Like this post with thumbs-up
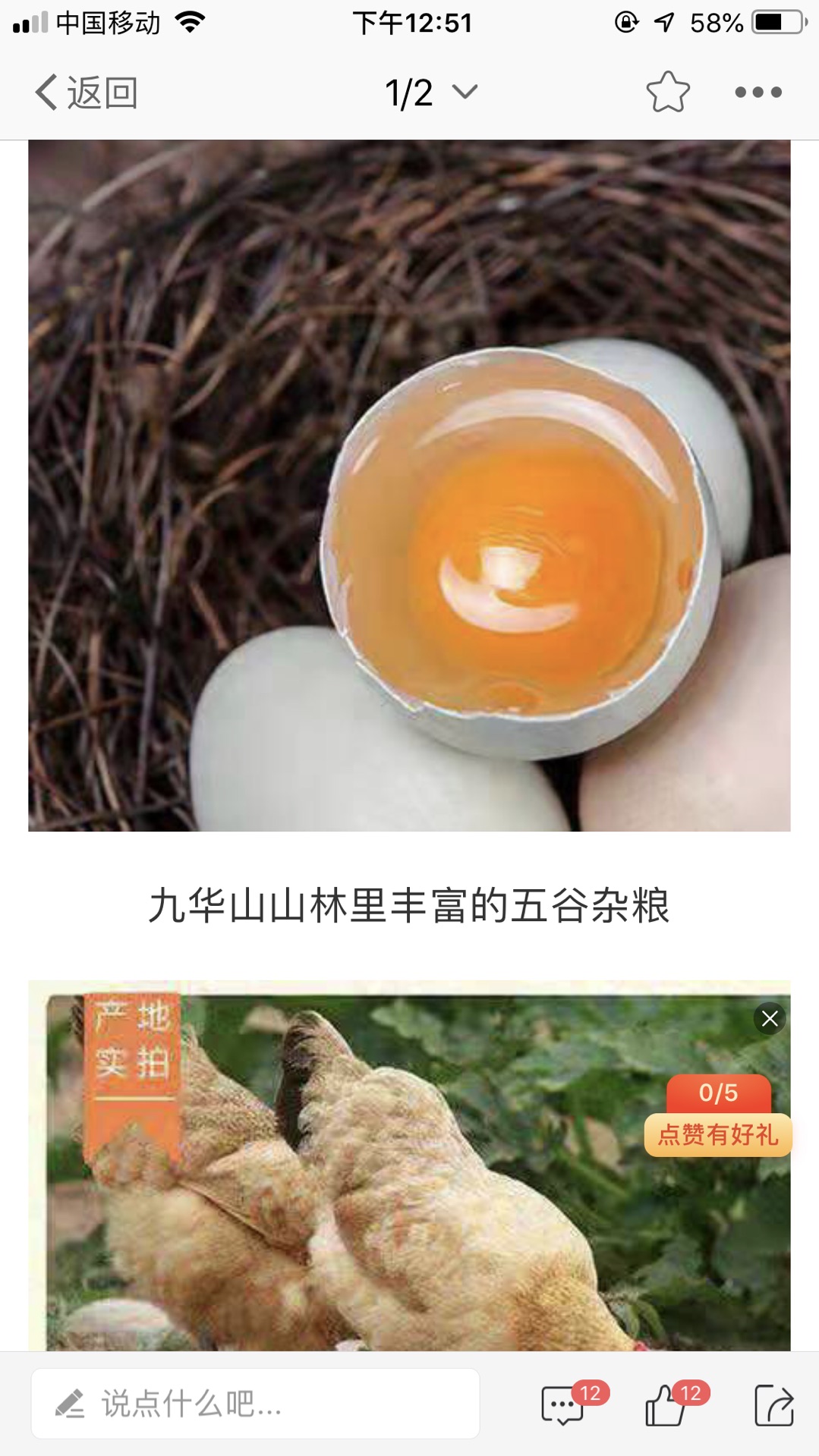 pyautogui.click(x=666, y=1405)
